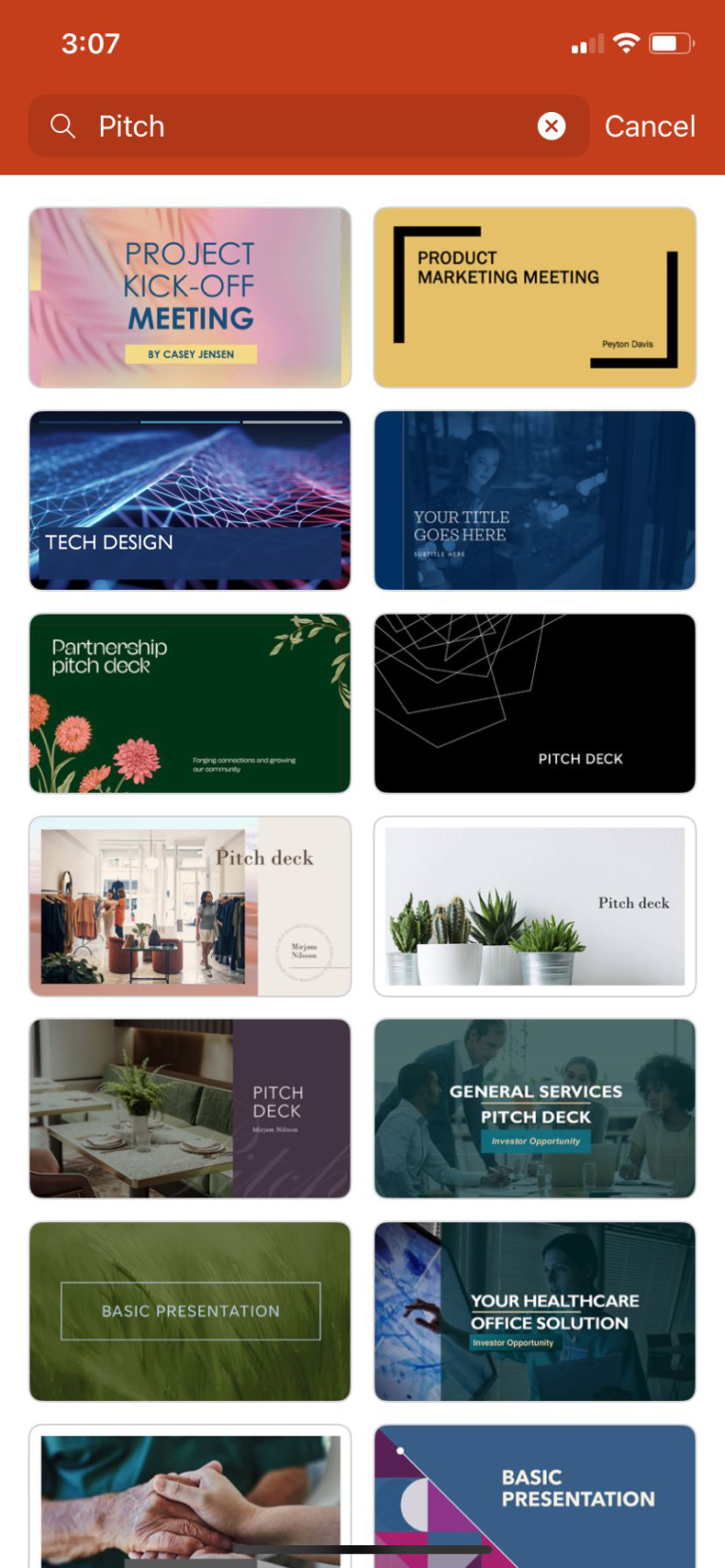725x1568 pixels.
Task: Select the General Services Pitch Deck template
Action: (535, 1108)
